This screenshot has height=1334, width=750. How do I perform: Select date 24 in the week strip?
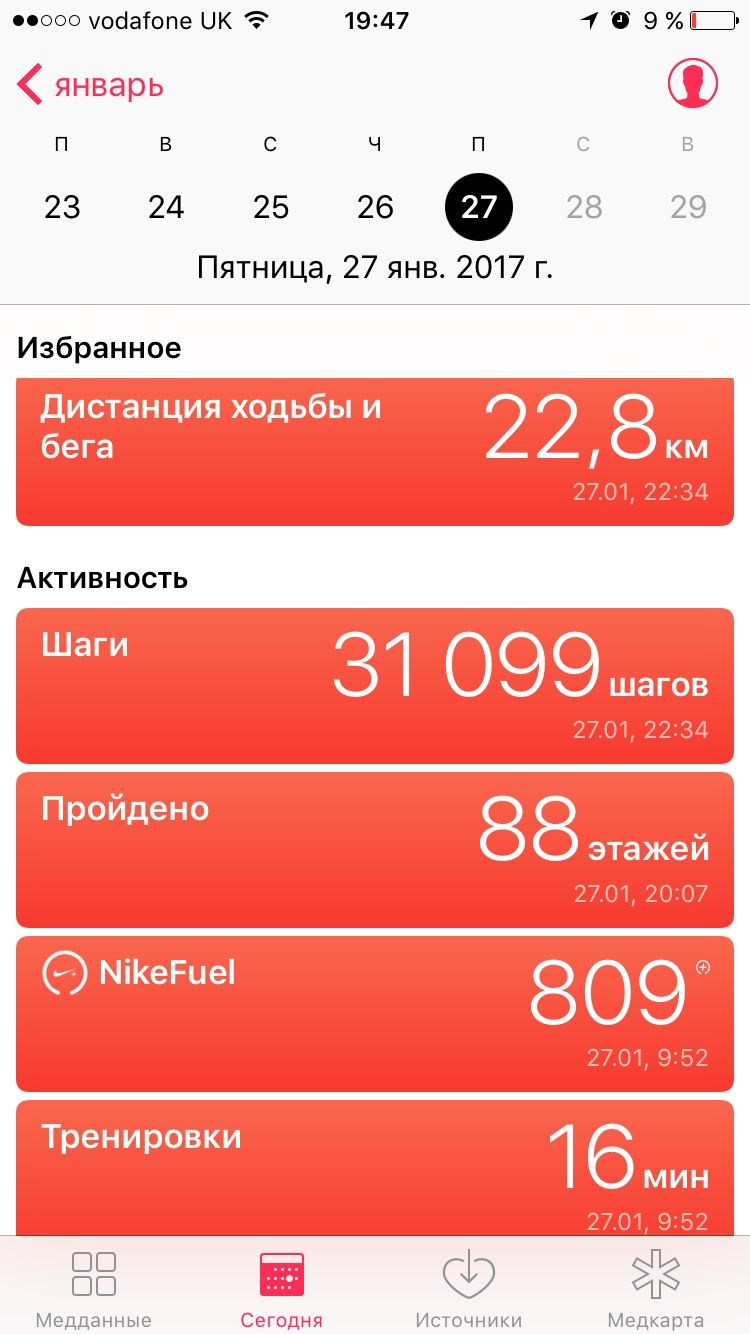click(x=166, y=207)
